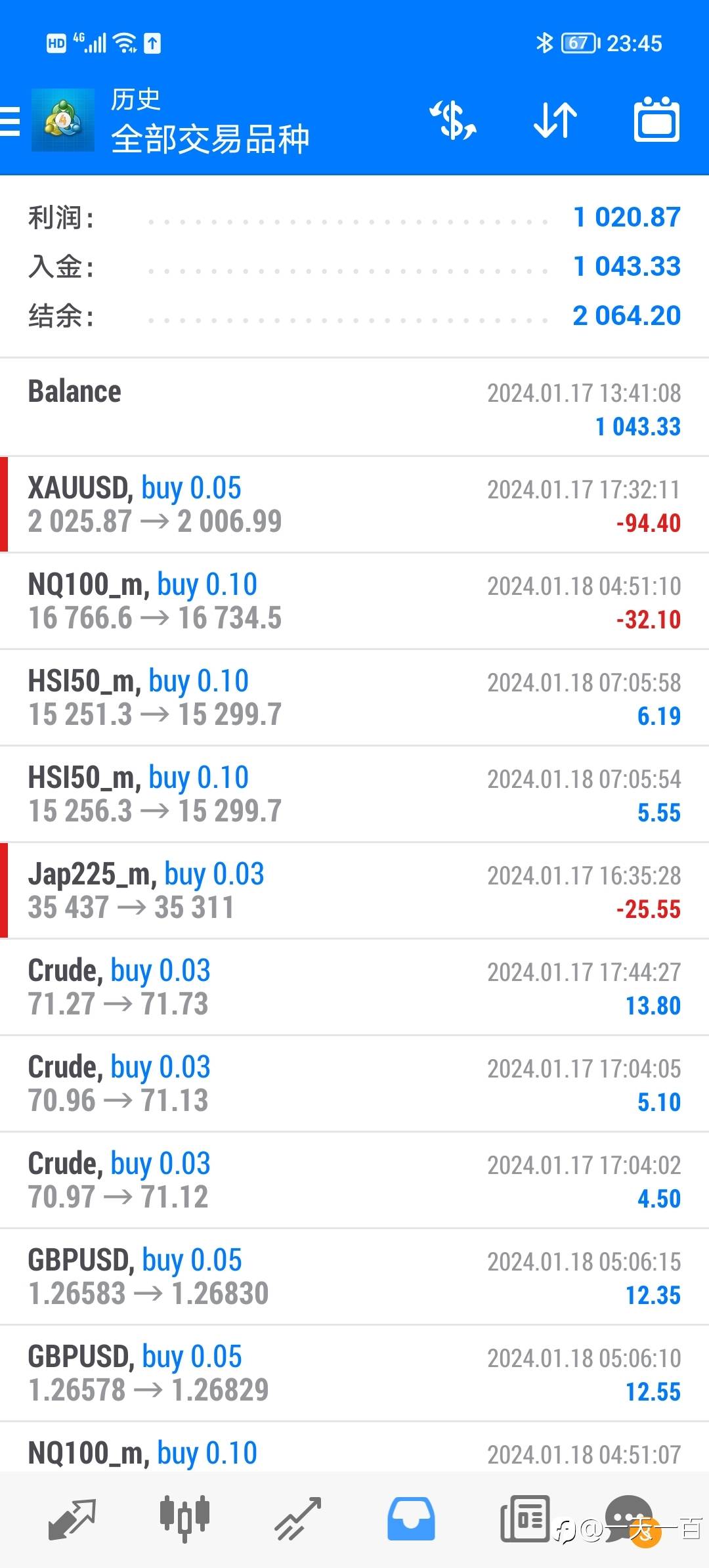
Task: View the Jap225_m buy 0.03 trade
Action: pyautogui.click(x=354, y=890)
